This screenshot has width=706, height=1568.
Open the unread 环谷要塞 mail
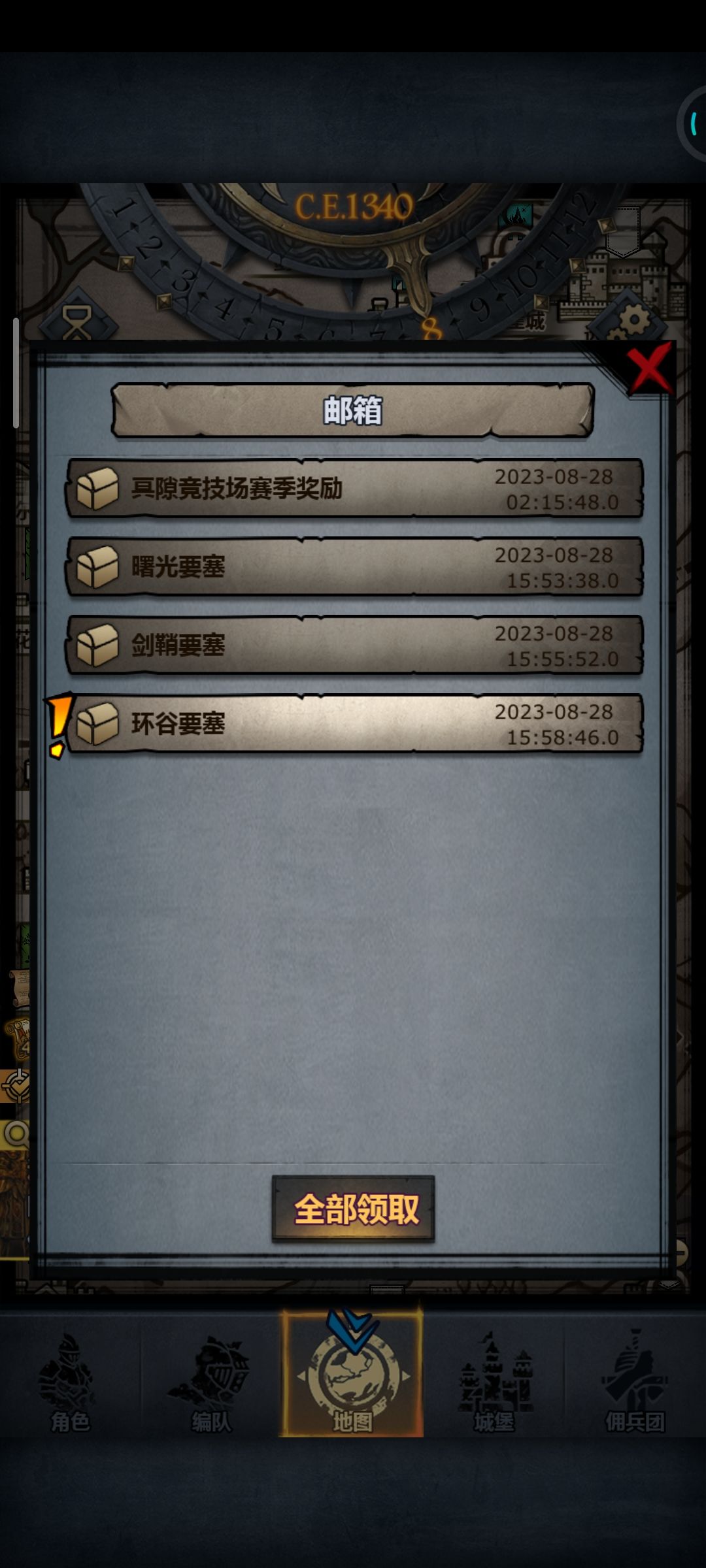pyautogui.click(x=354, y=723)
